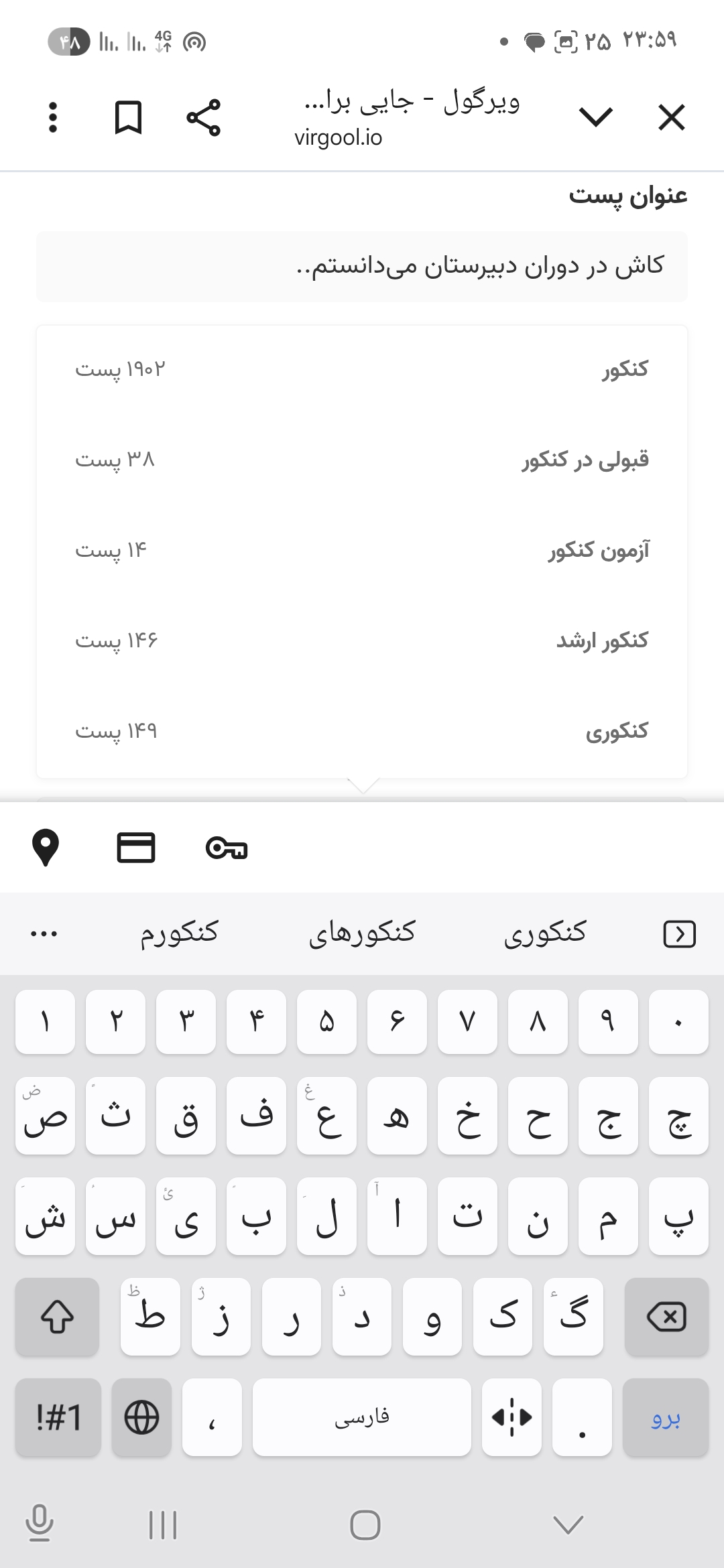Open location insertion from the keyboard toolbar

[45, 849]
